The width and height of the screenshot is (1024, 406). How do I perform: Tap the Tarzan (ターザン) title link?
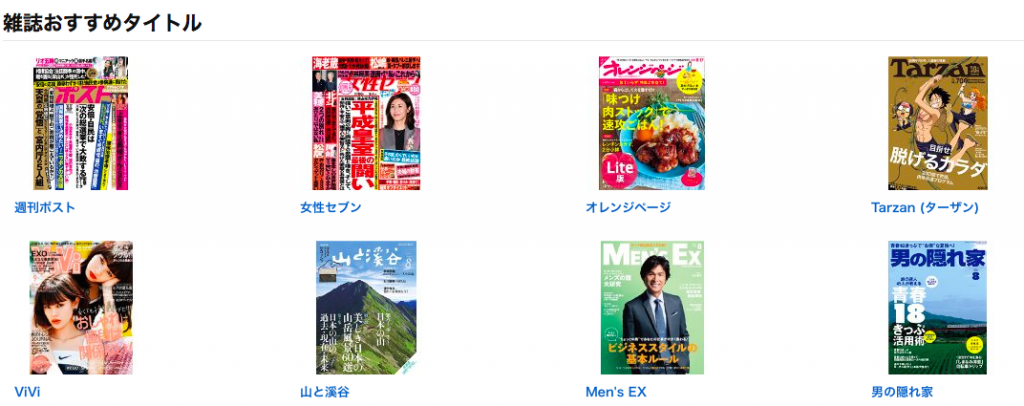tap(925, 208)
